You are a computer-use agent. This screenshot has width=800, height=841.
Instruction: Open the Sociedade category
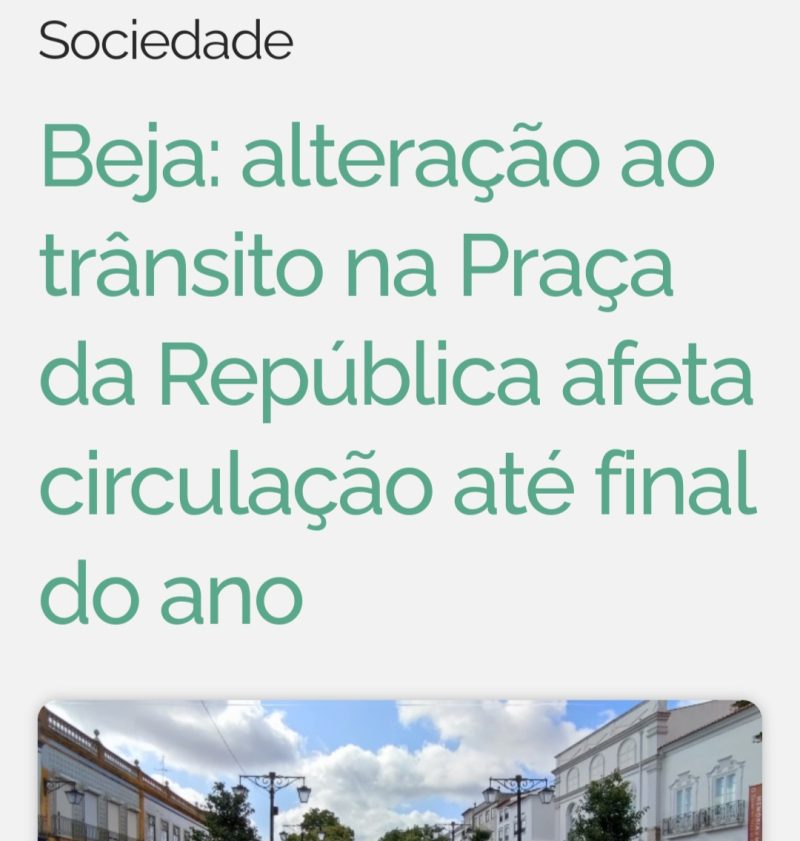pos(166,41)
